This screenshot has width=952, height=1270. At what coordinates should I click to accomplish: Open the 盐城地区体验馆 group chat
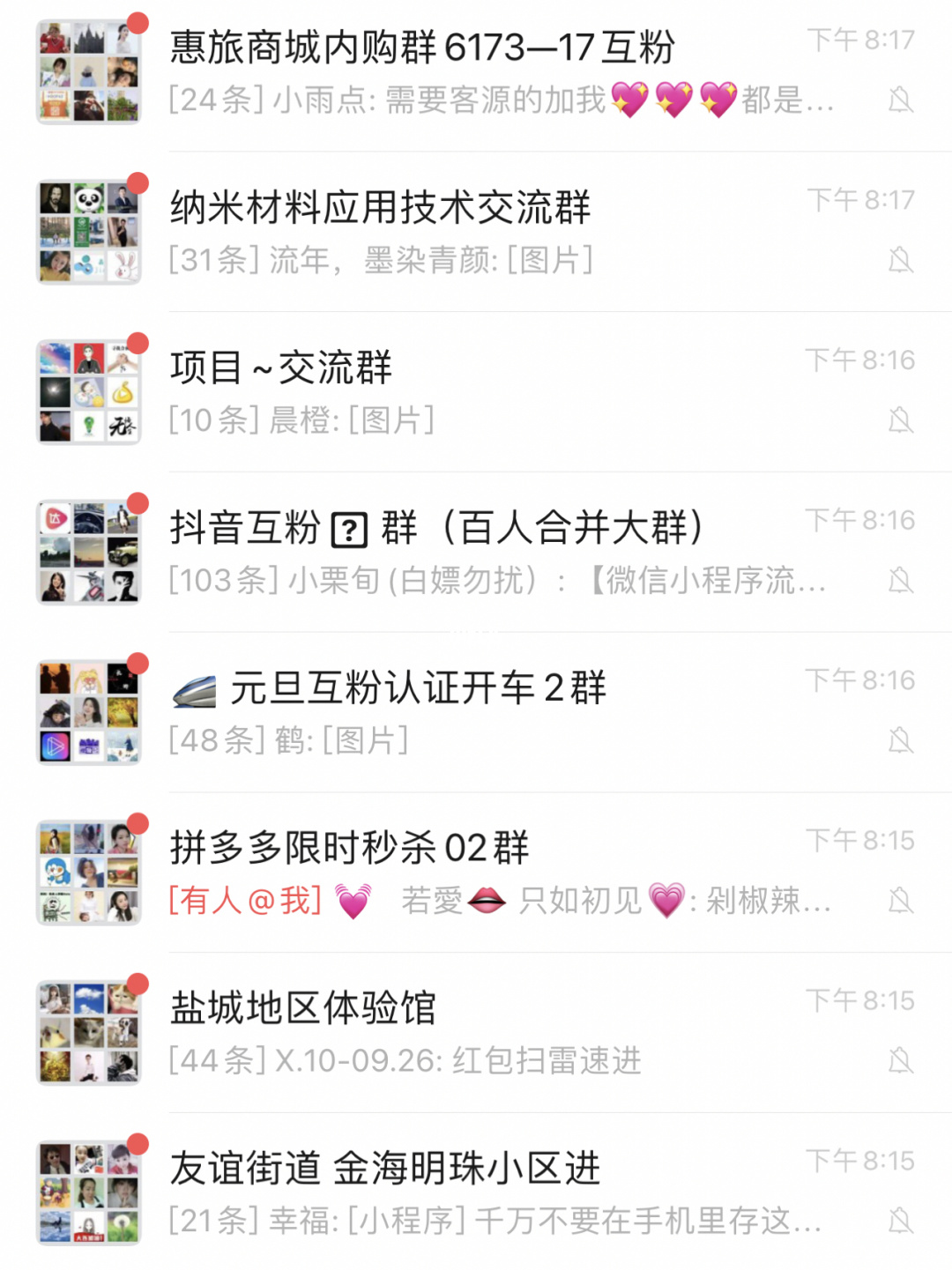coord(476,1032)
